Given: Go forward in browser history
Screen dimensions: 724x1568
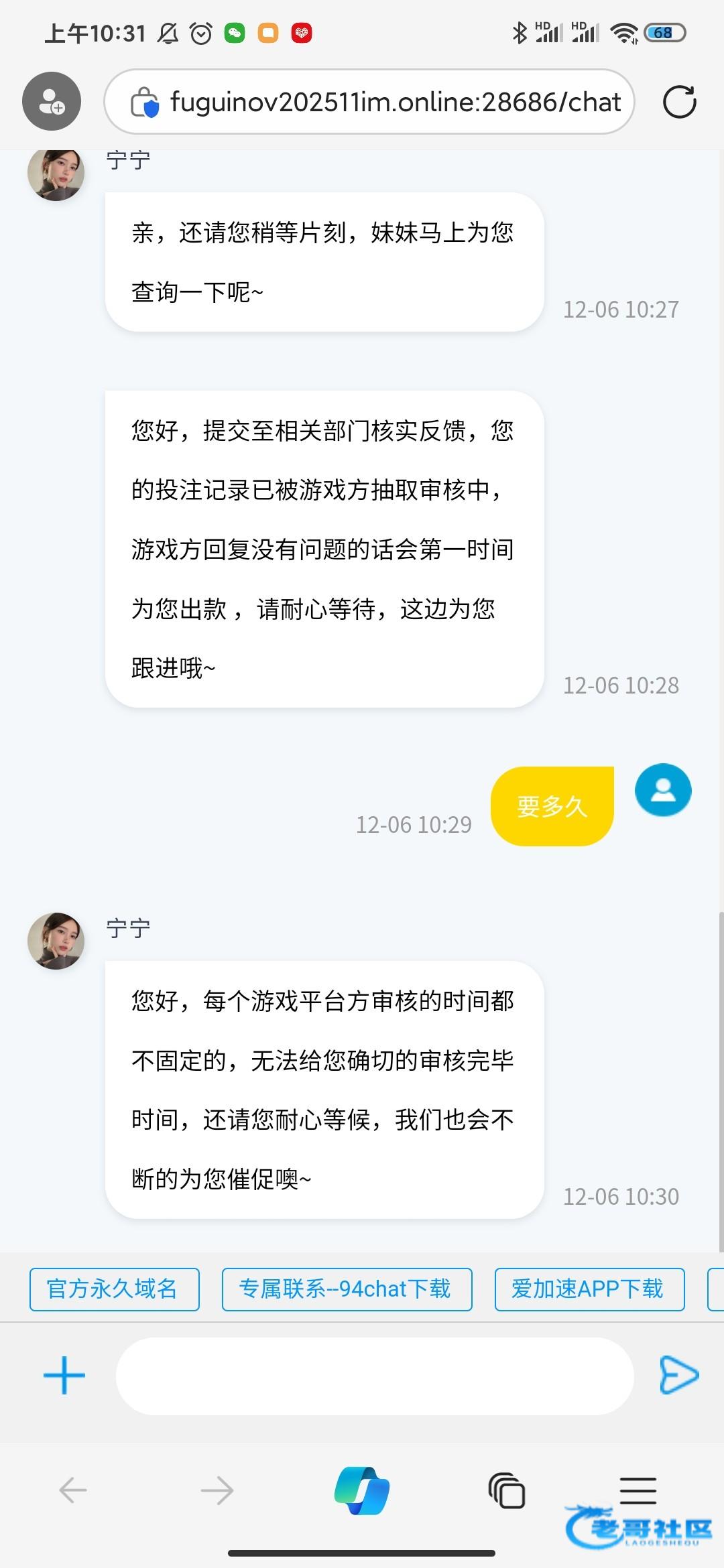Looking at the screenshot, I should tap(217, 1490).
